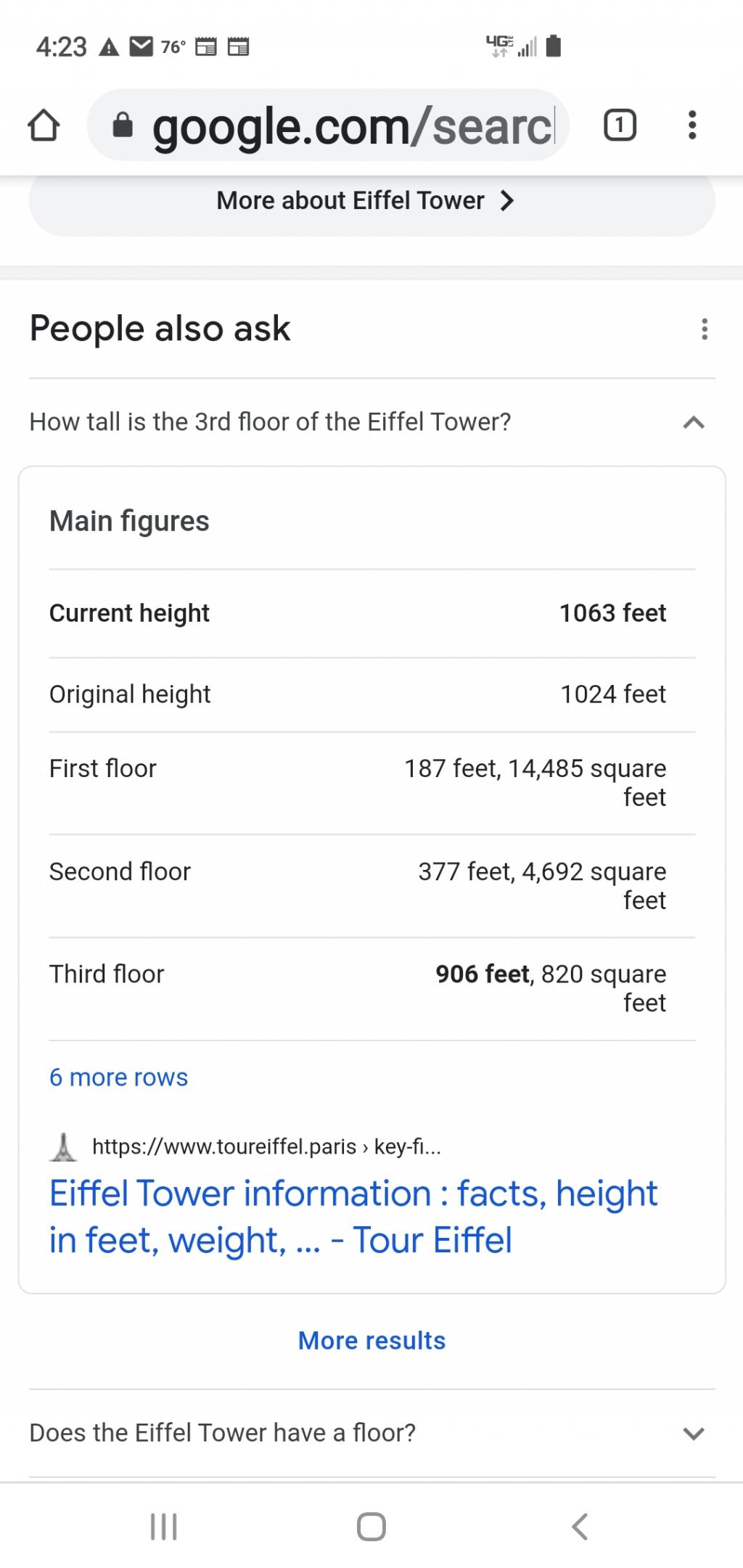The width and height of the screenshot is (743, 1568).
Task: Open People also ask options menu
Action: click(704, 329)
